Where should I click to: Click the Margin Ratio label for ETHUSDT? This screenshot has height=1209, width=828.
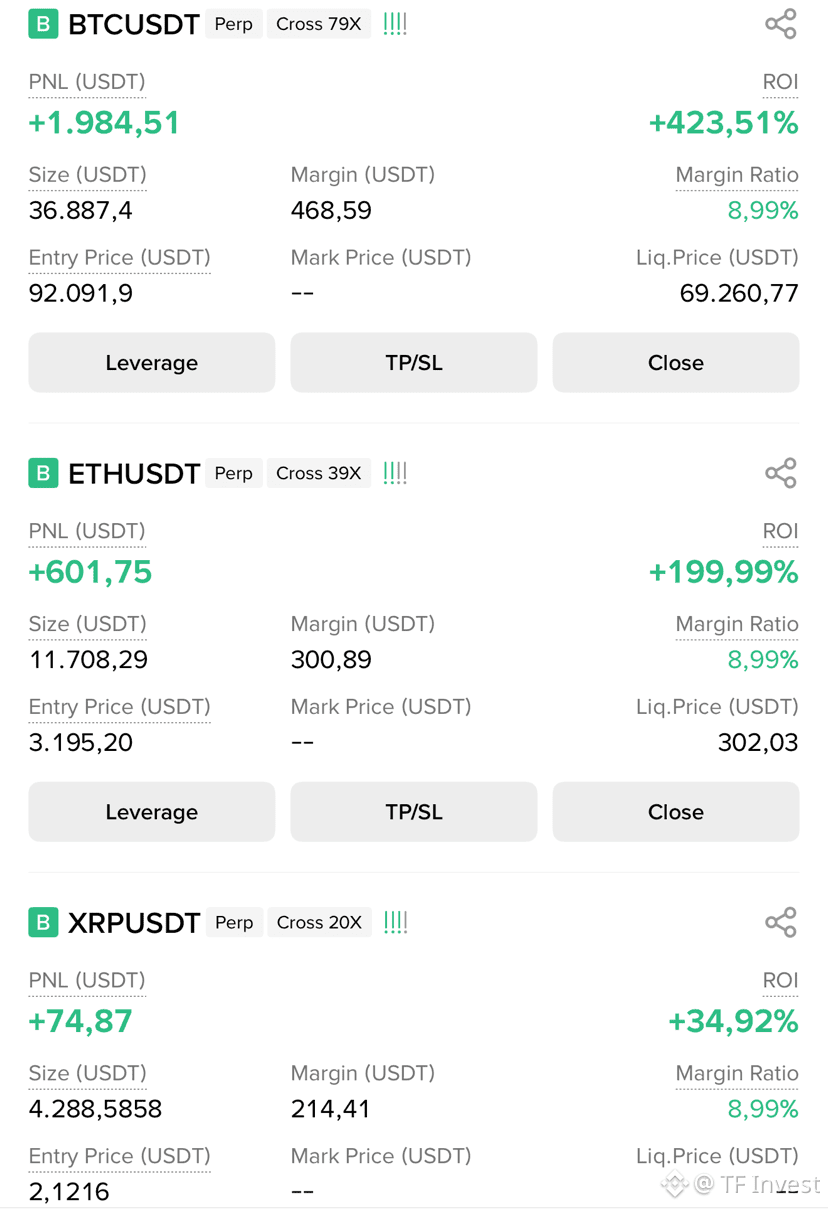[x=737, y=623]
